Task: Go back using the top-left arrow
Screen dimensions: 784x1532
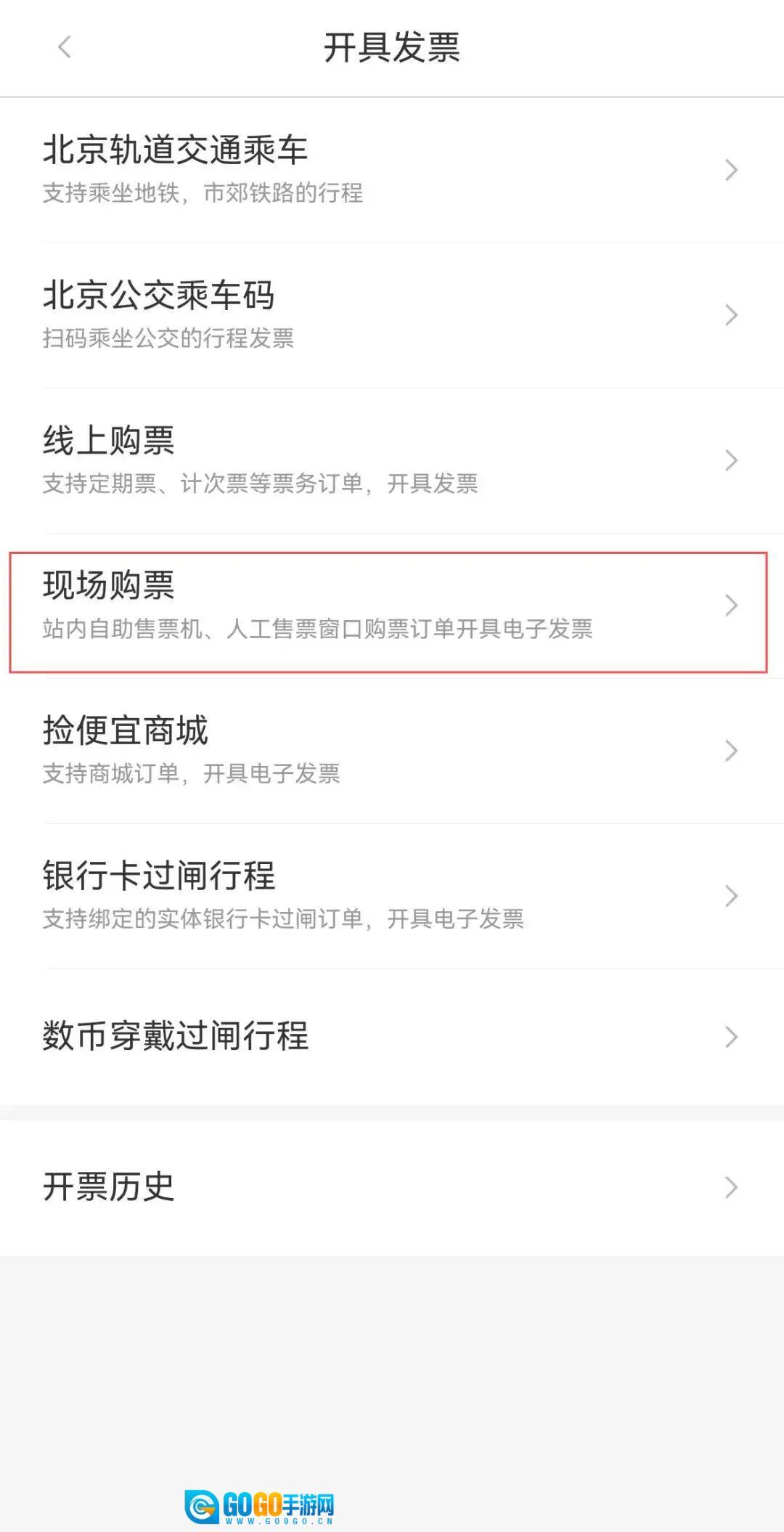Action: (x=65, y=48)
